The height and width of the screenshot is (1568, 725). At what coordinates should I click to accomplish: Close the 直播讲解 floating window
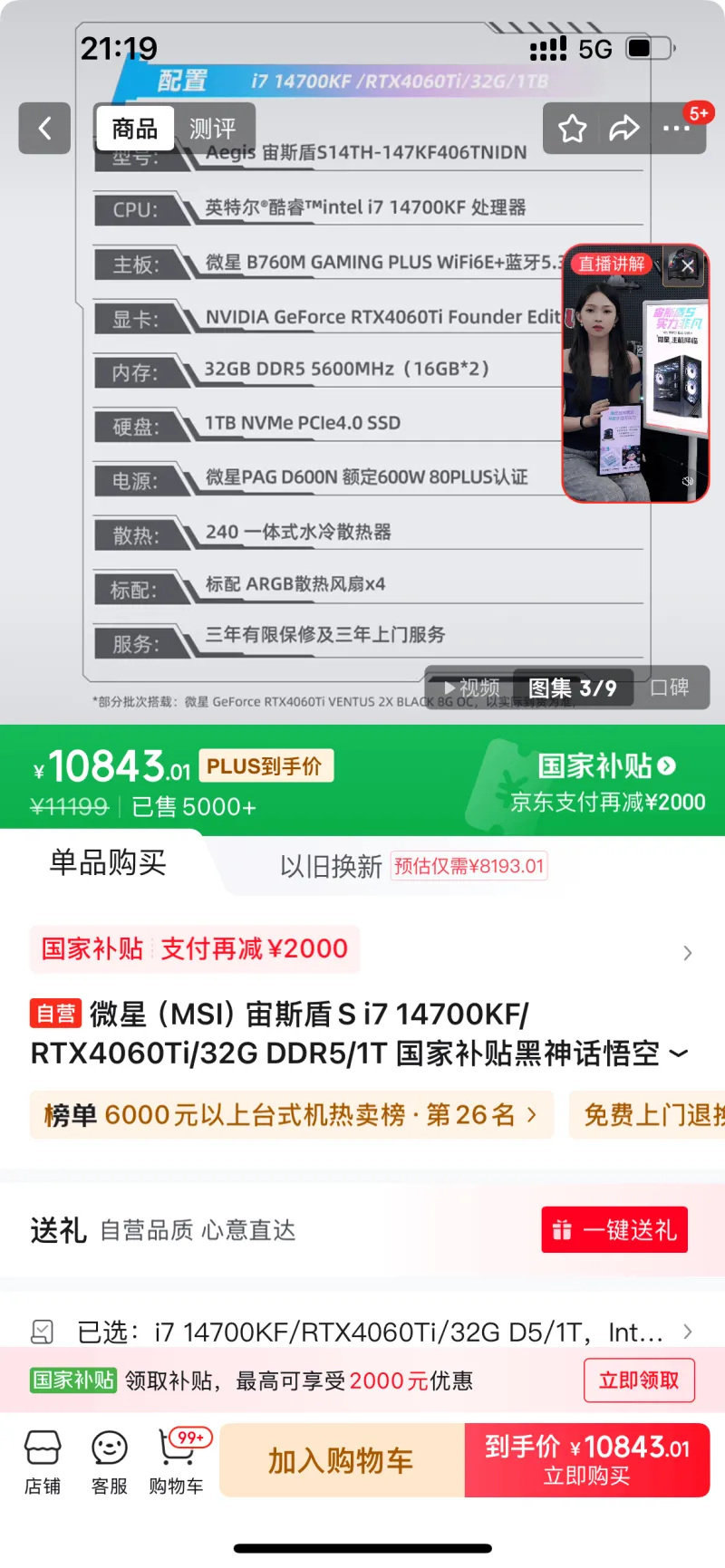[x=688, y=265]
